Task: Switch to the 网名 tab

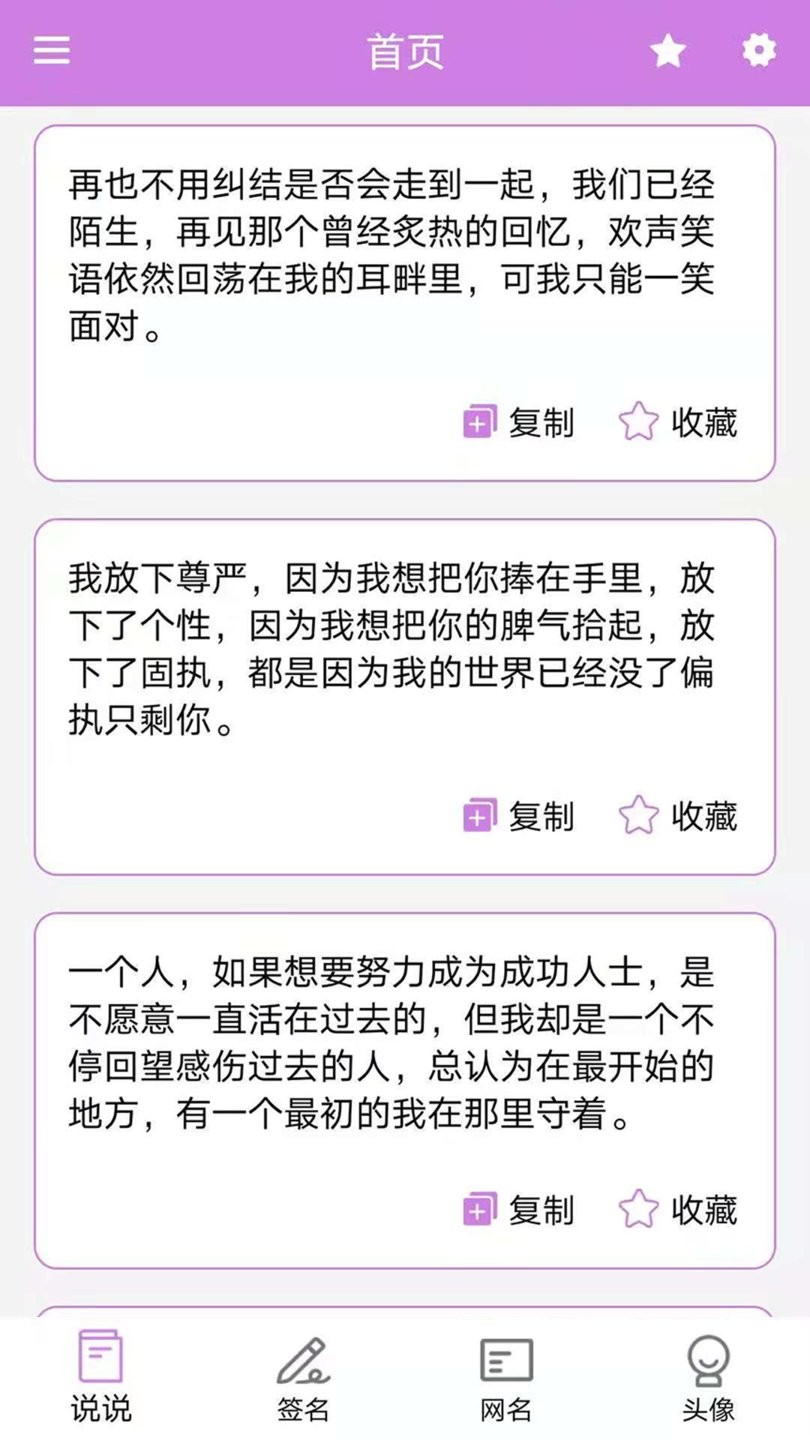Action: 505,1380
